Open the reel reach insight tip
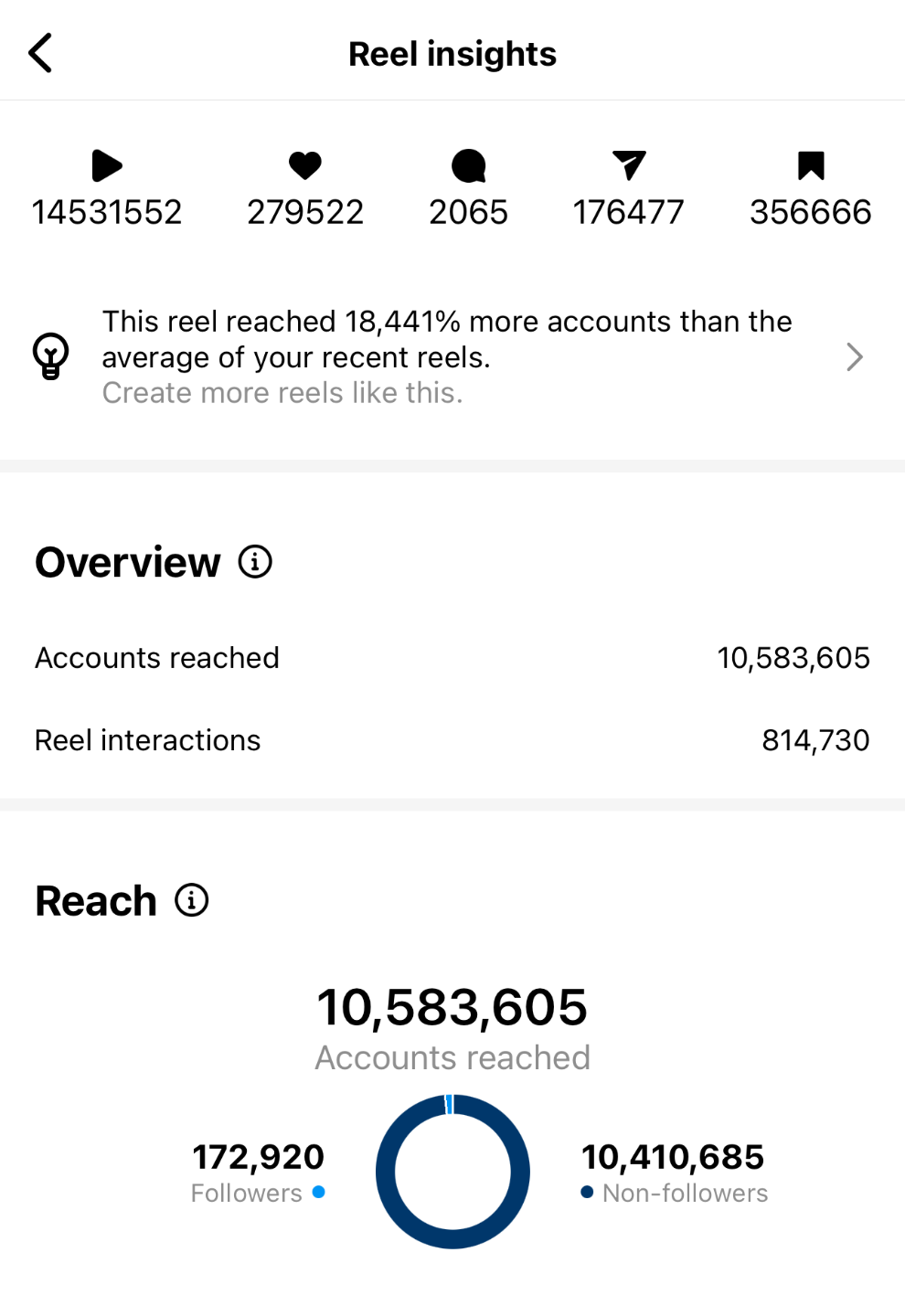The height and width of the screenshot is (1316, 905). 853,357
